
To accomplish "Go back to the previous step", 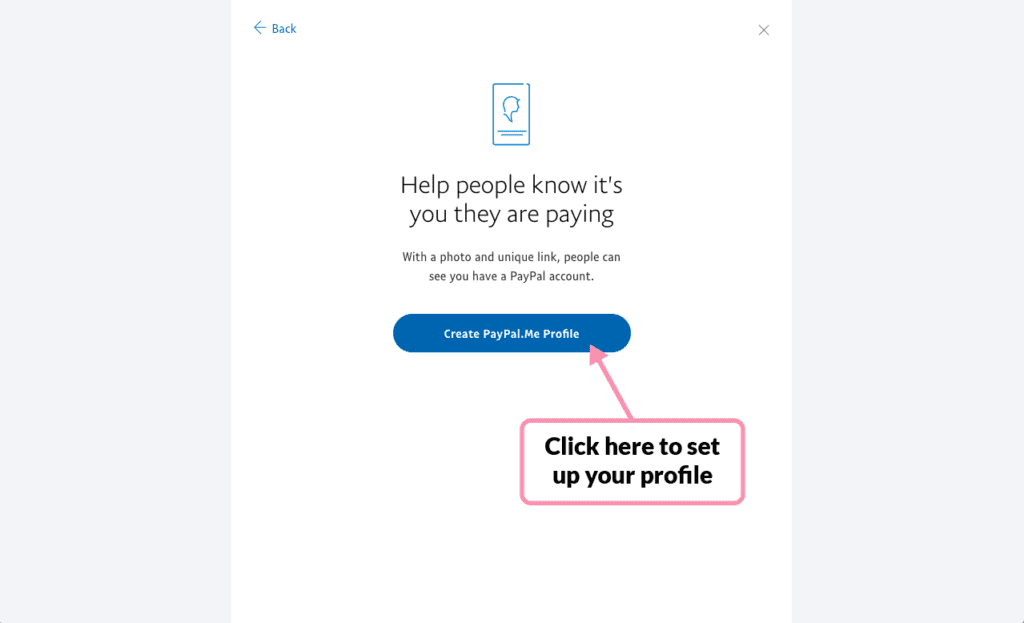I will tap(275, 28).
